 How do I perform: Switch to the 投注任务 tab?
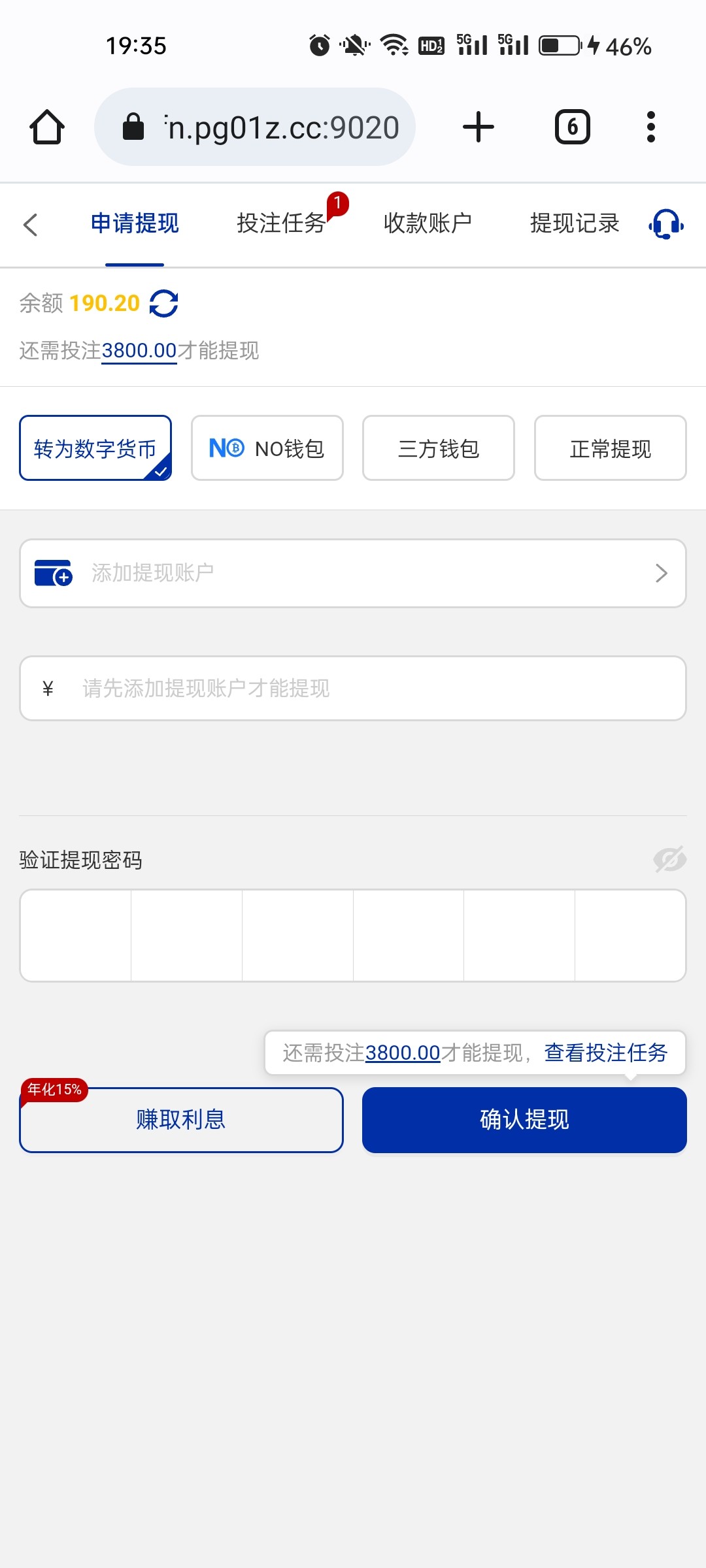click(281, 223)
